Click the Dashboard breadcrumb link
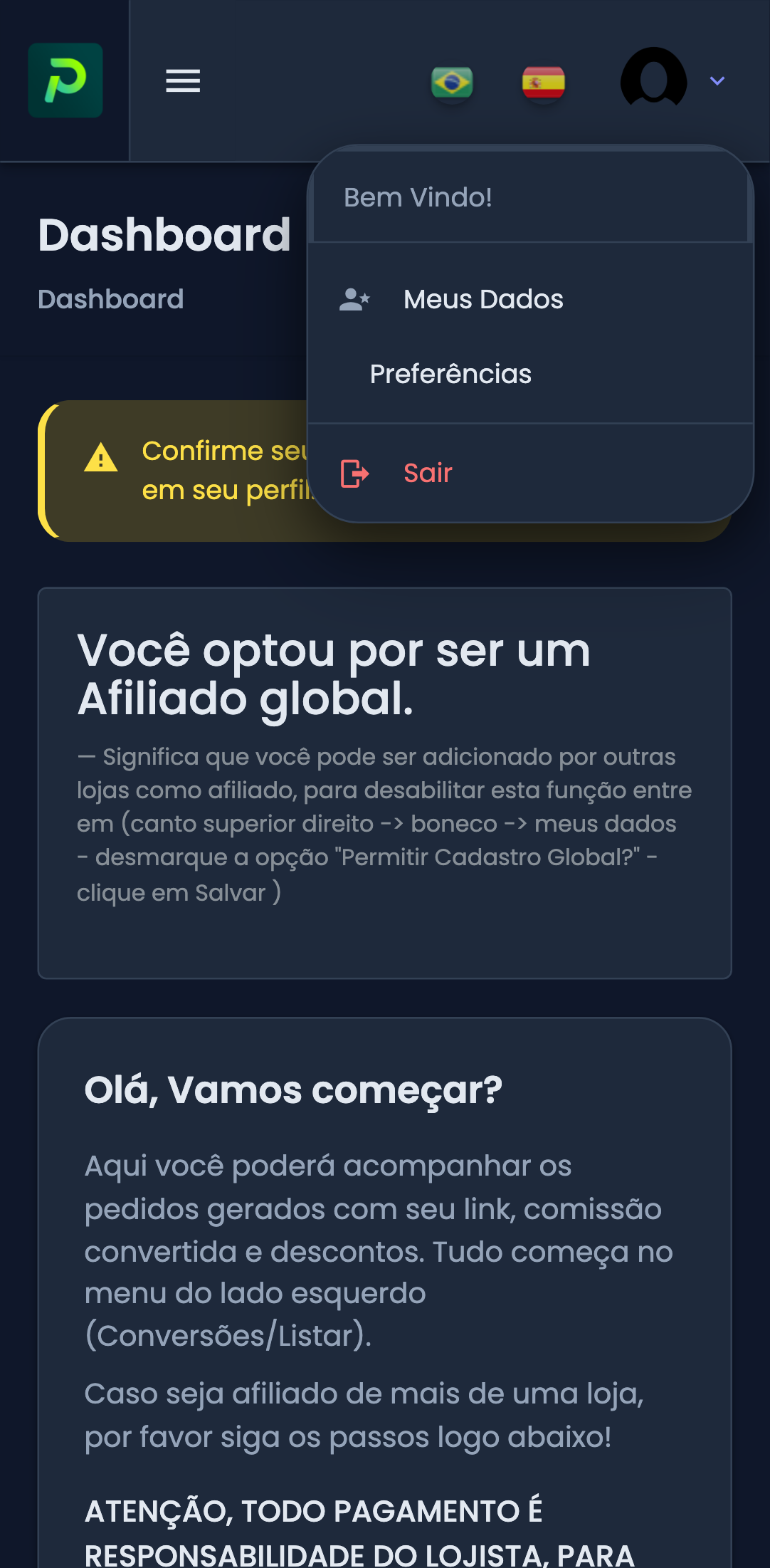 (x=110, y=299)
